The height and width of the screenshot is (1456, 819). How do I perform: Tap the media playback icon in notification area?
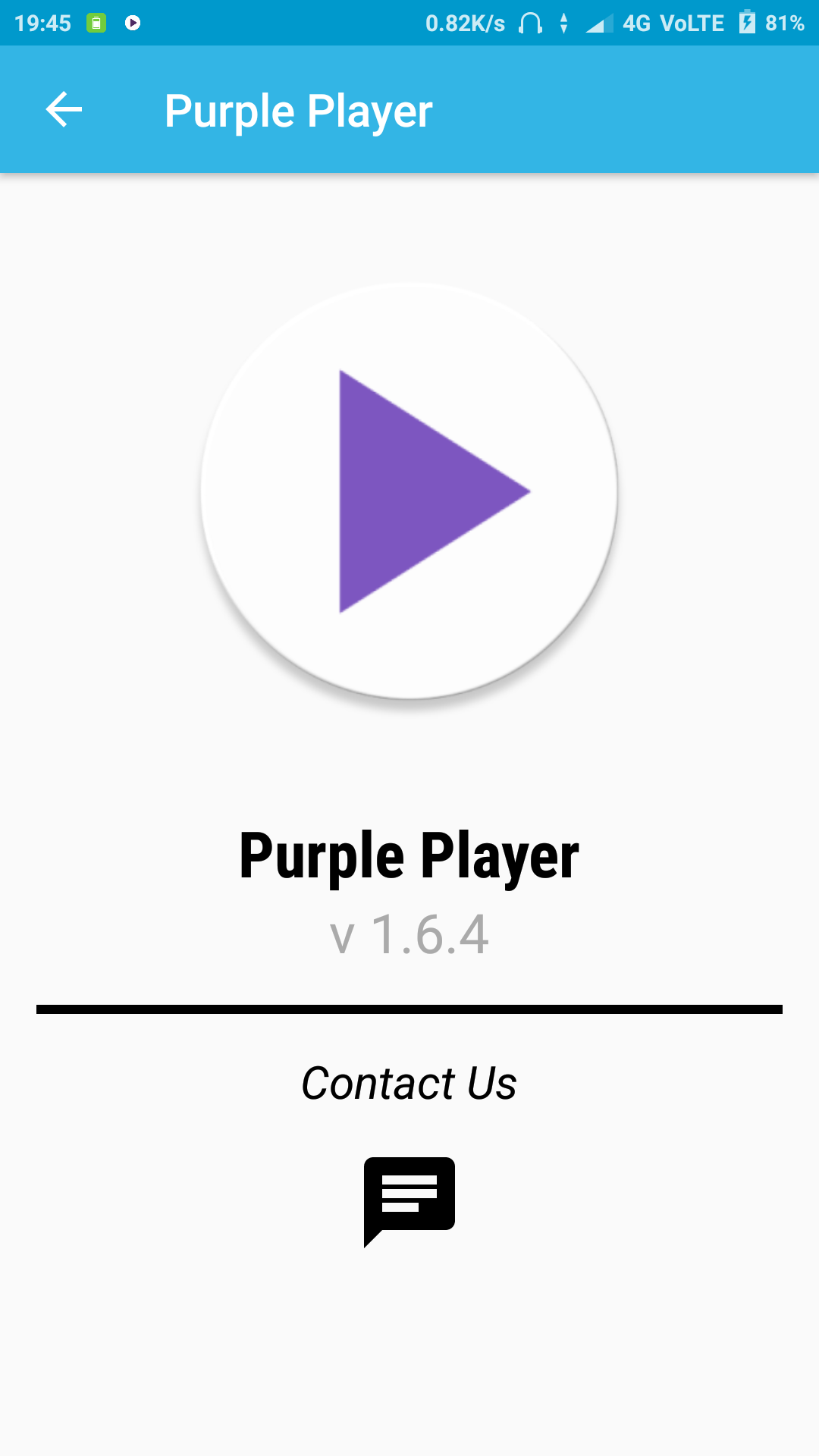pyautogui.click(x=133, y=22)
